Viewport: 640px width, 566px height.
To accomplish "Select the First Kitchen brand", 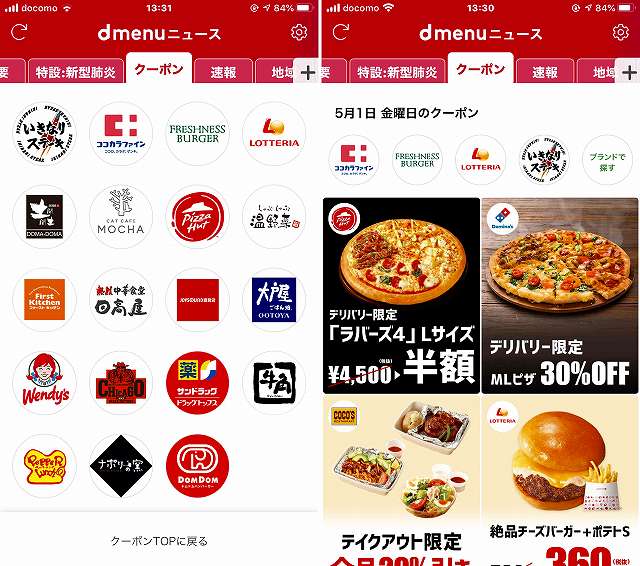I will point(44,299).
